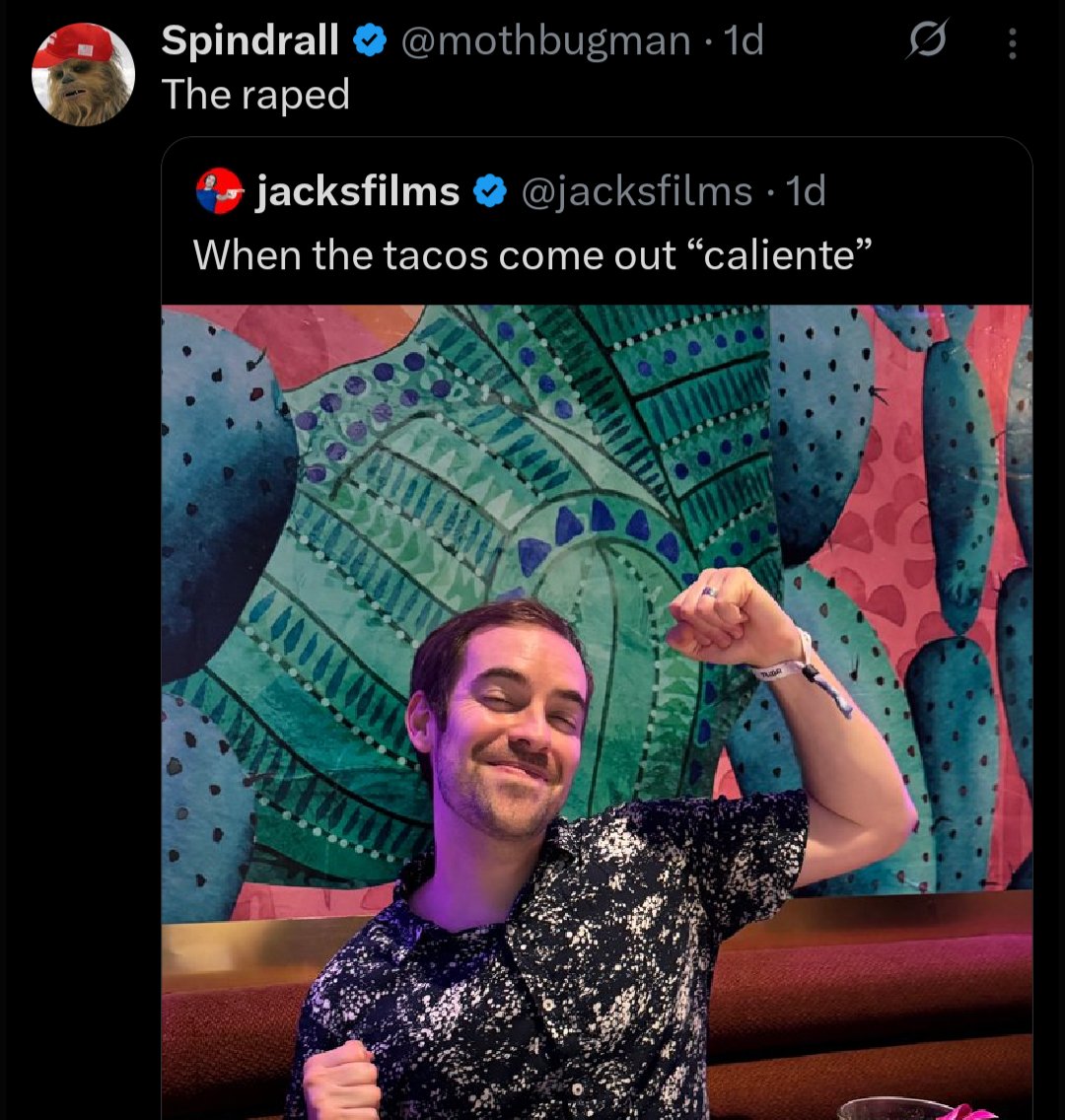View the photo in jacksfilms' tweet
Viewport: 1065px width, 1120px height.
[x=597, y=710]
